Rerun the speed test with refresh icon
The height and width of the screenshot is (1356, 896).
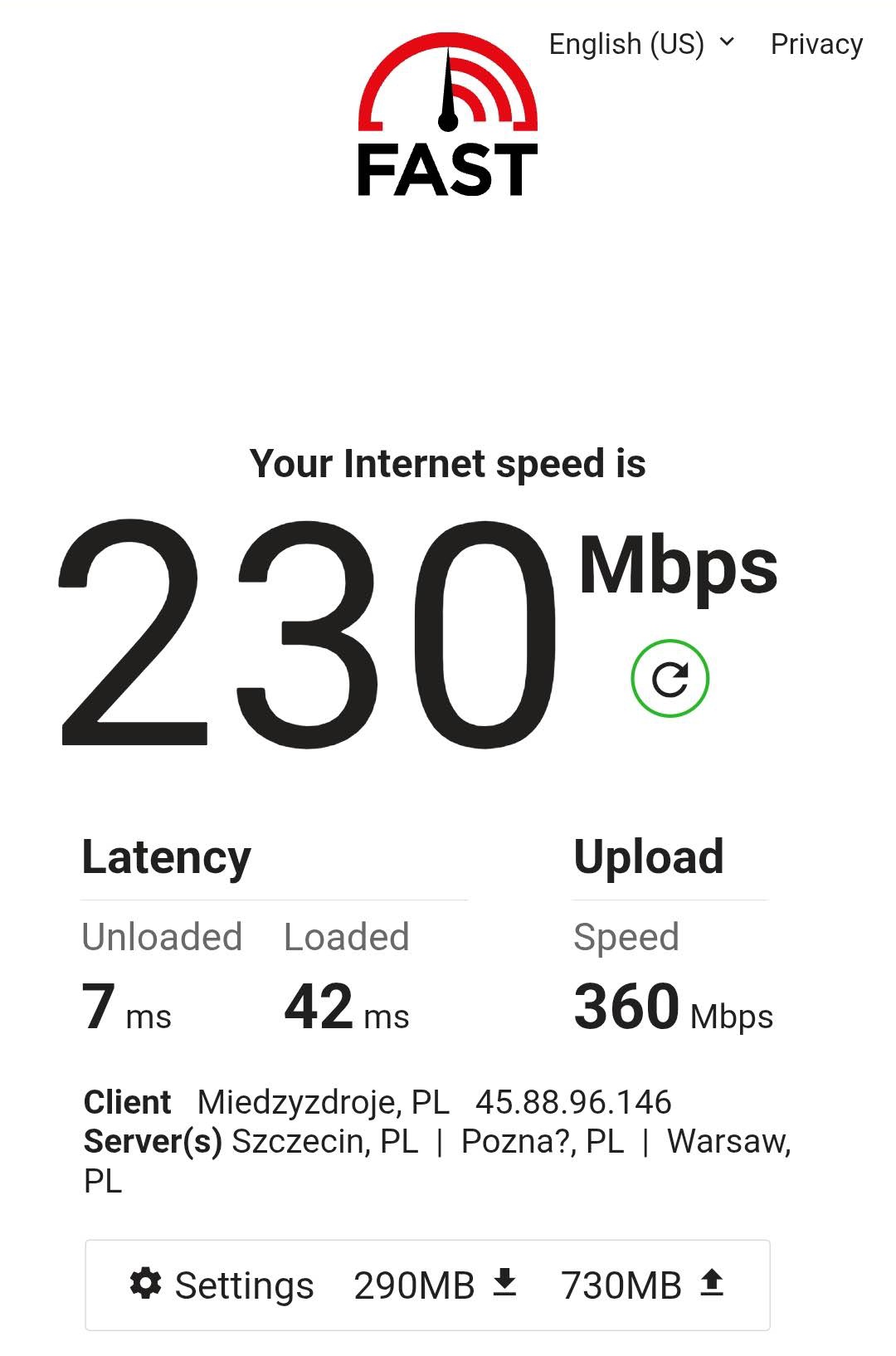[670, 678]
